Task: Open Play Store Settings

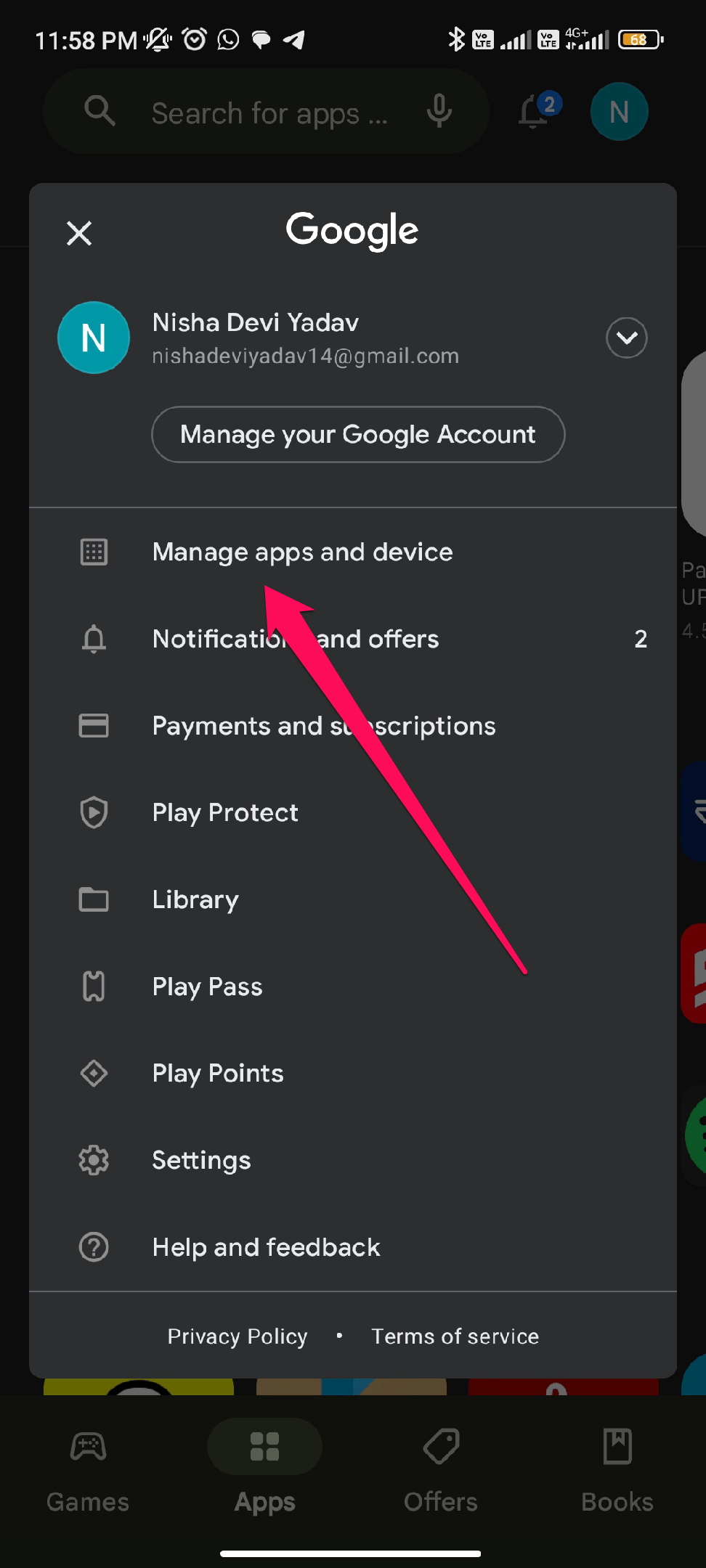Action: pyautogui.click(x=201, y=1160)
